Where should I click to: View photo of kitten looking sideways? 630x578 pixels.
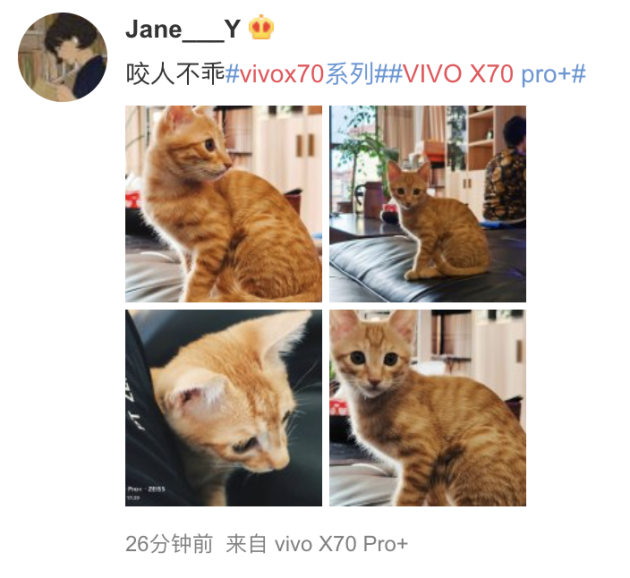click(224, 204)
